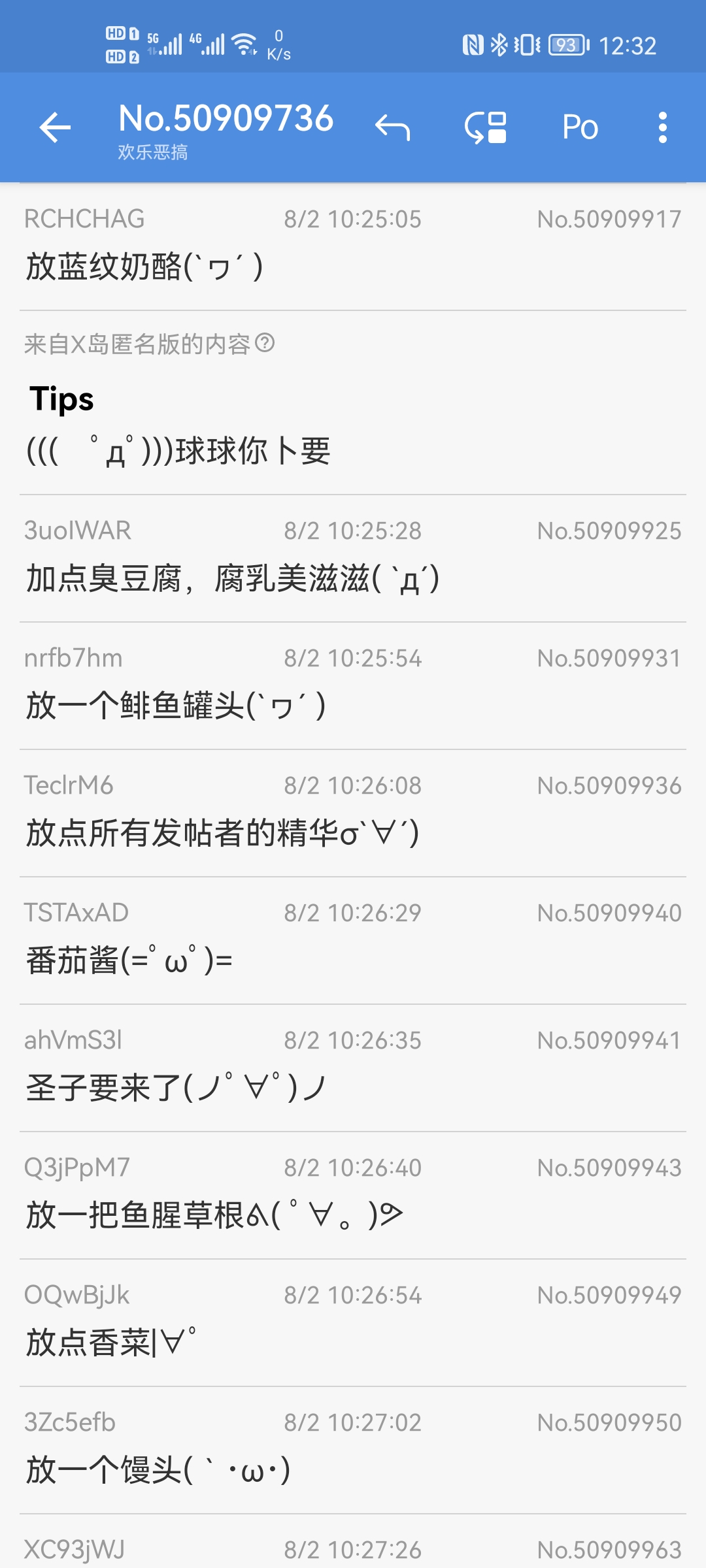Select reply No.50909950 about 馒头

tap(353, 1450)
